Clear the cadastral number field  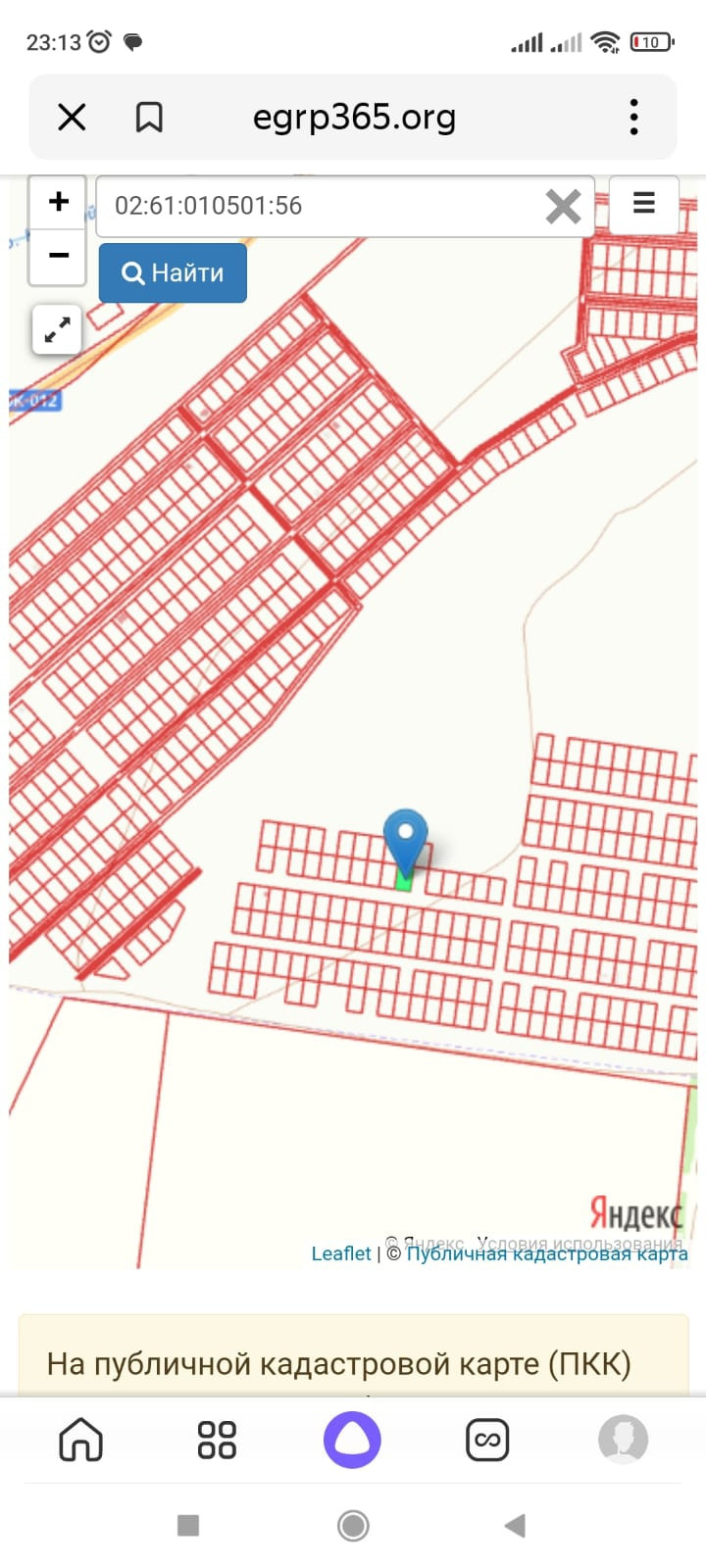tap(563, 206)
